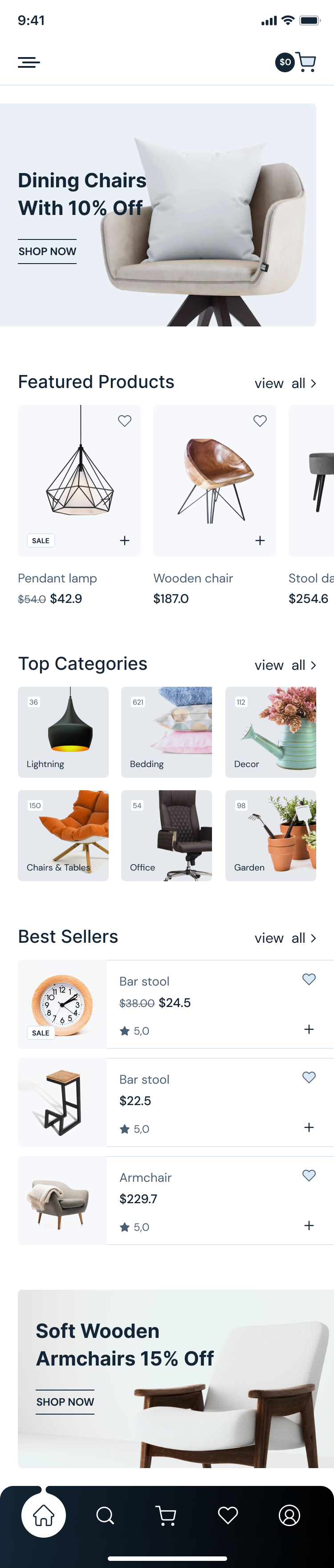View all Featured Products
Viewport: 334px width, 1568px height.
tap(285, 384)
